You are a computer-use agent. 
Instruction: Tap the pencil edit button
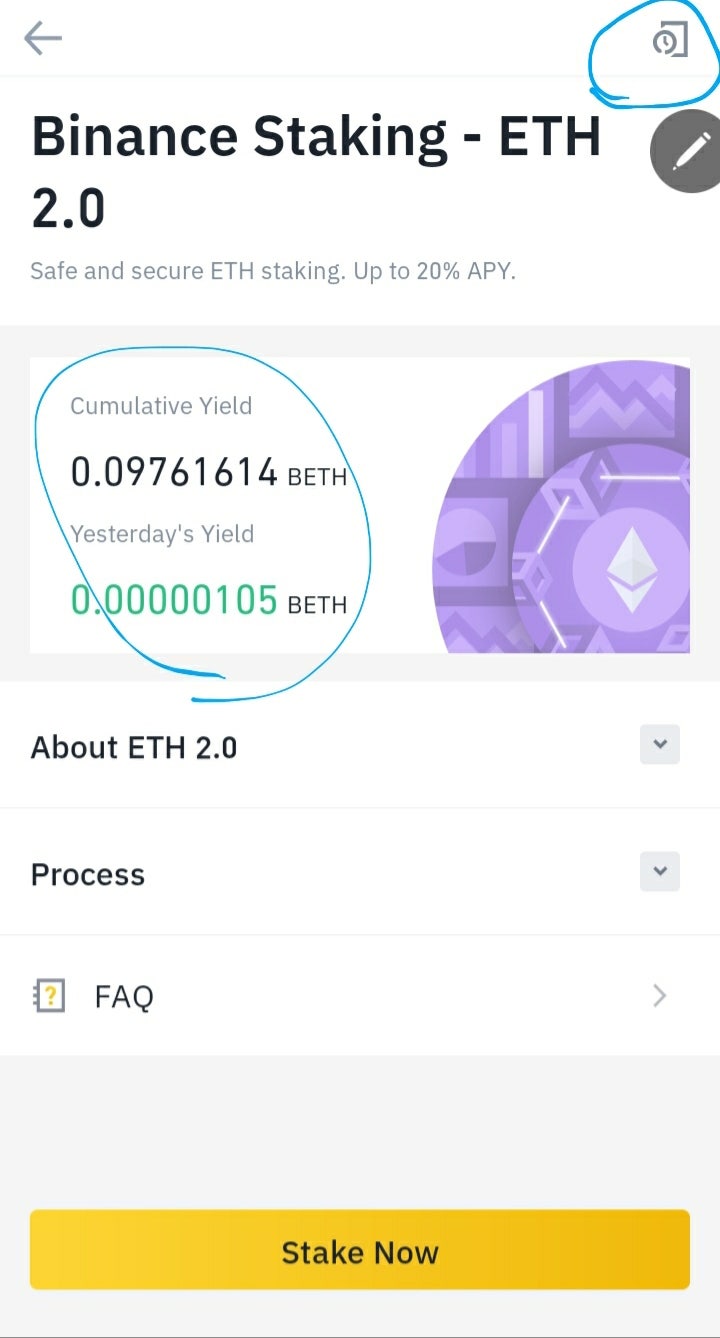[x=688, y=153]
